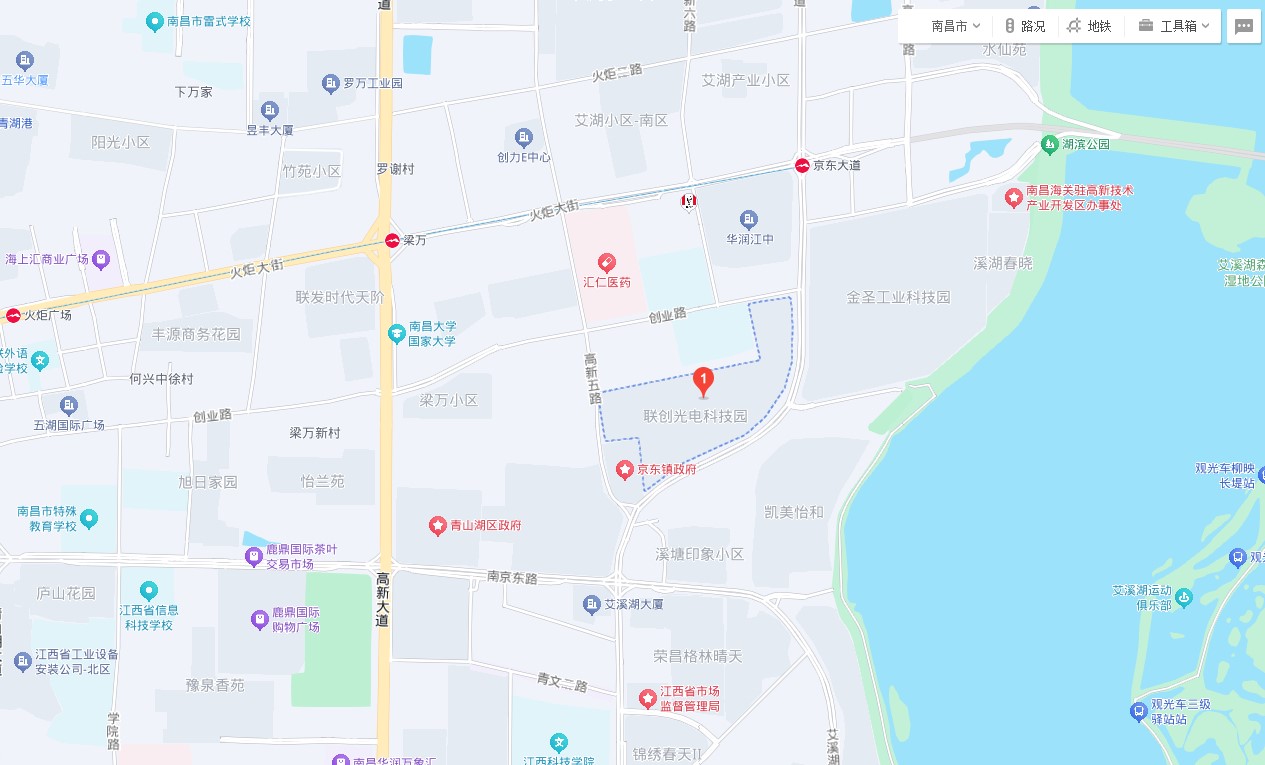Open the 罗万工业园 marker
Image resolution: width=1265 pixels, height=765 pixels.
331,83
